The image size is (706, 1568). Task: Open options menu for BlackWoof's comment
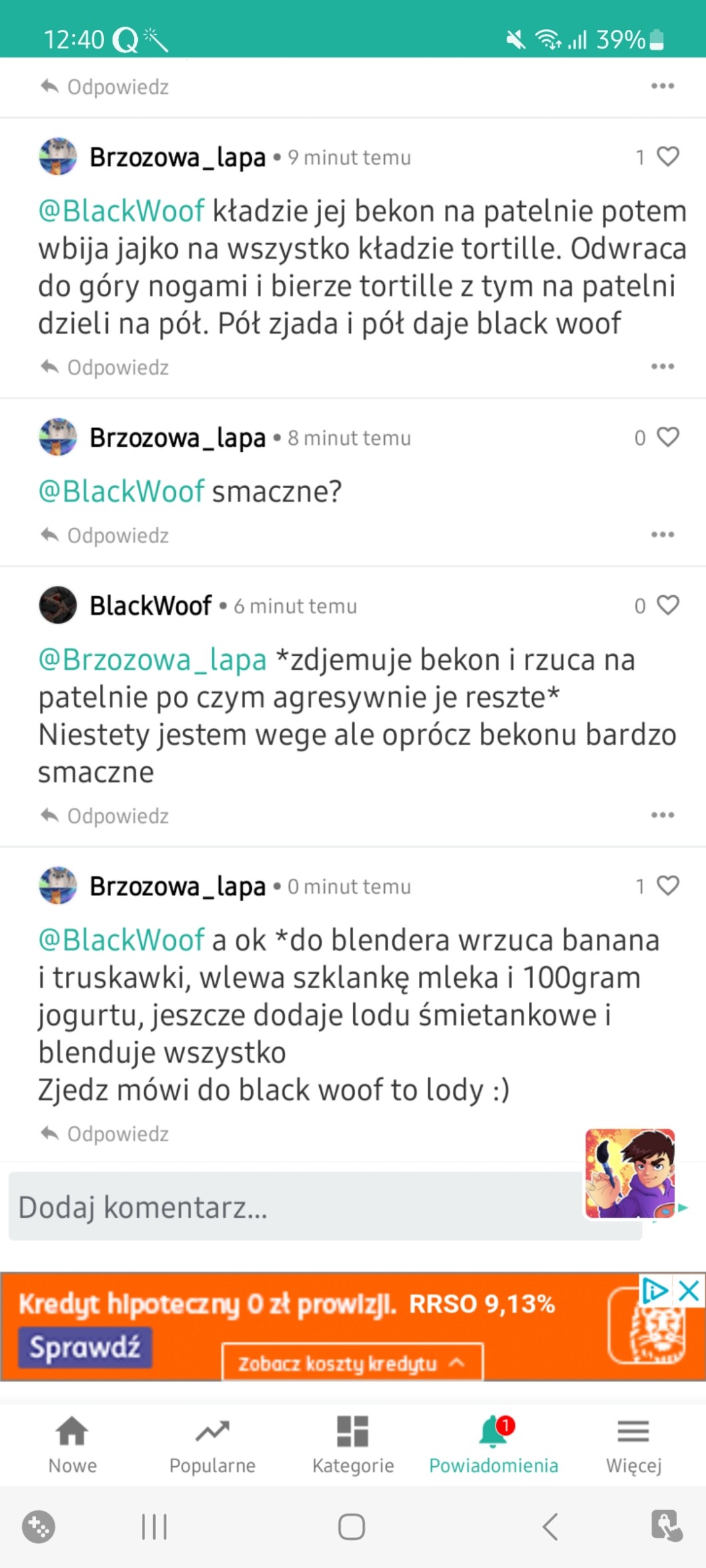pyautogui.click(x=662, y=815)
